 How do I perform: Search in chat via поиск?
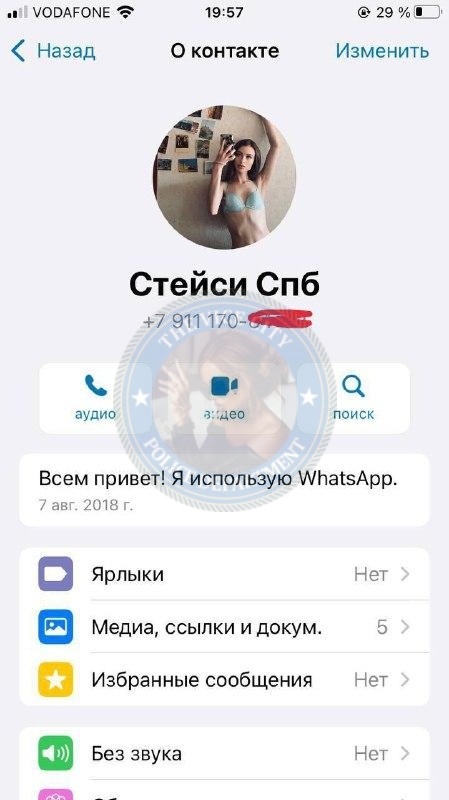[353, 398]
